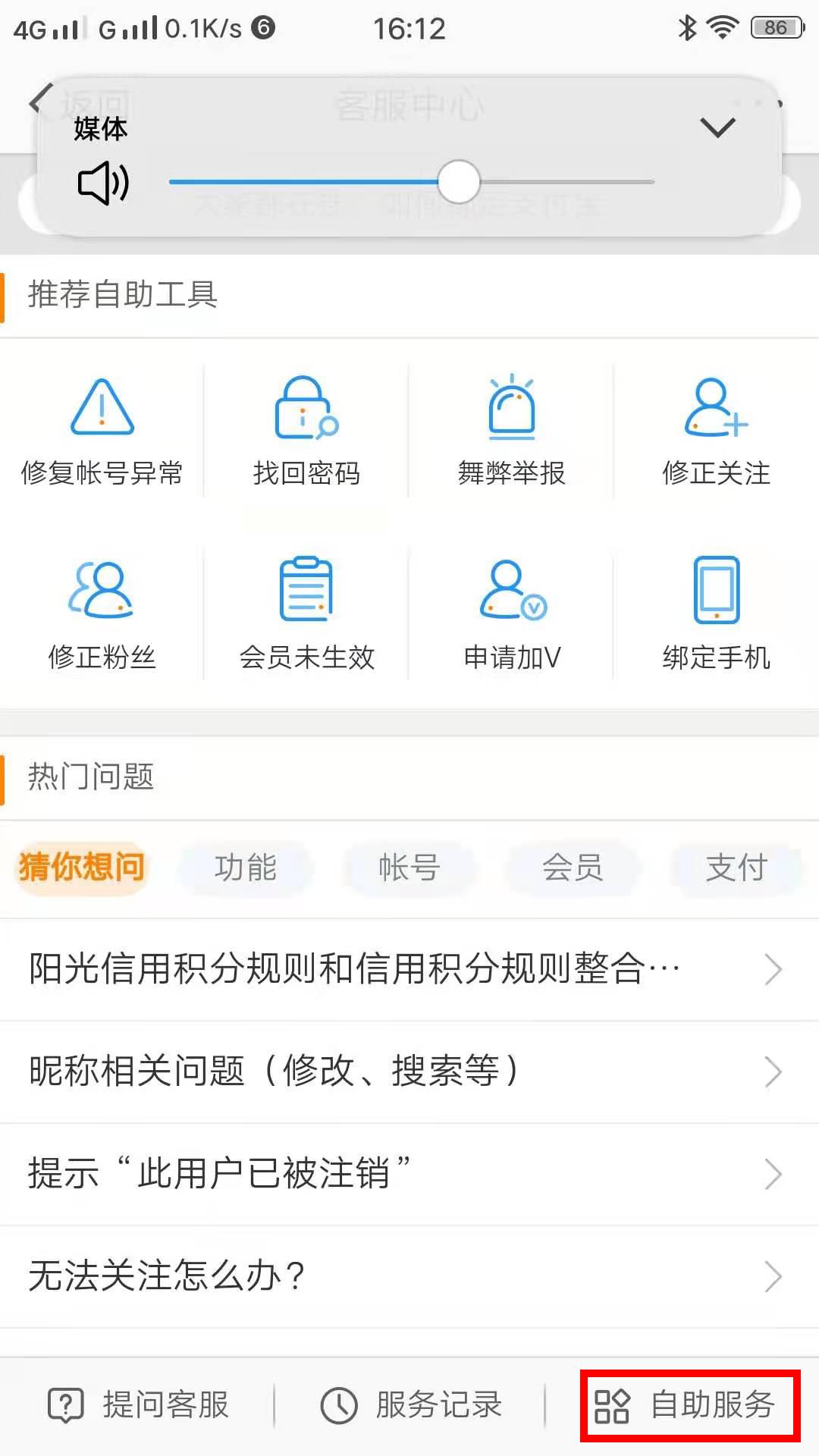
Task: Switch to the 会员 tab
Action: 573,868
